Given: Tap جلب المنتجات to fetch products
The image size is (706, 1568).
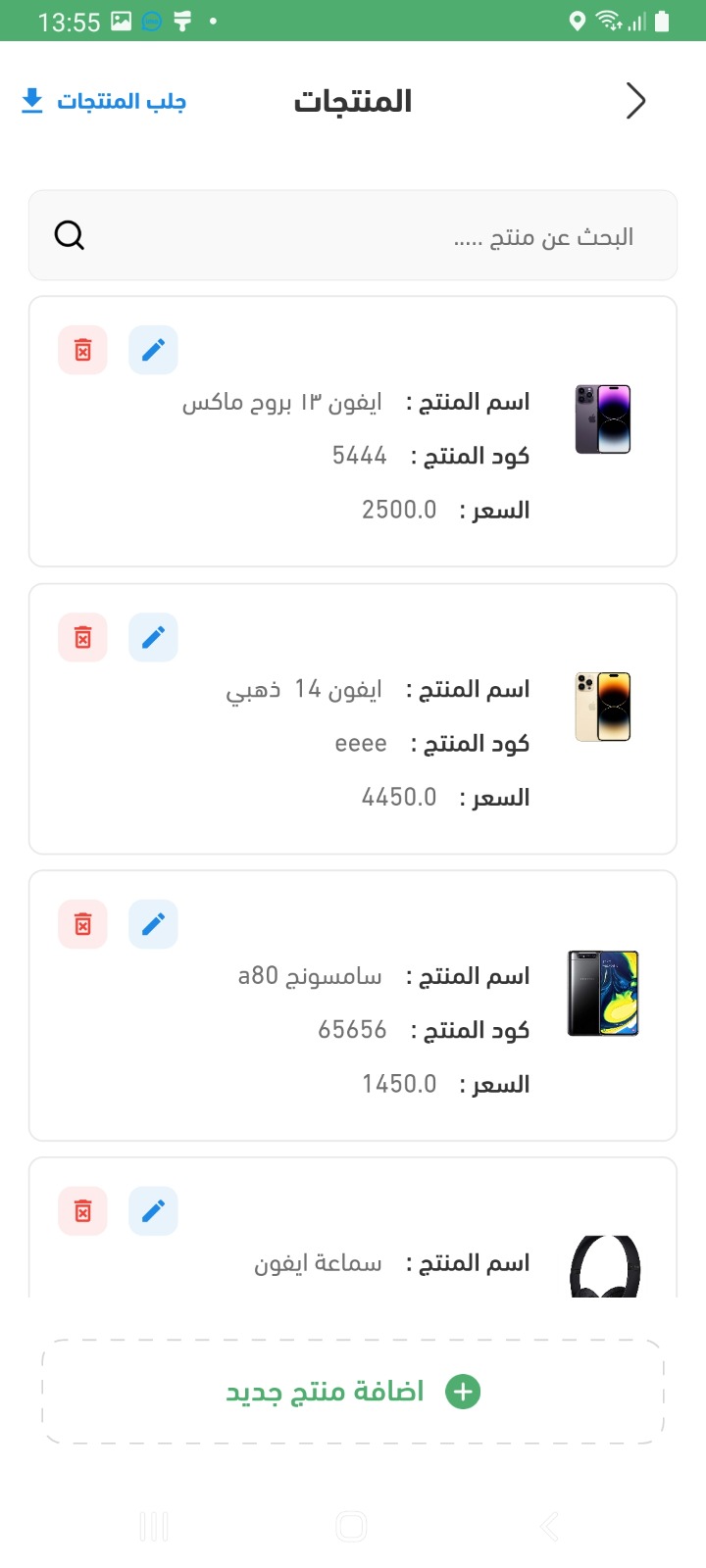Looking at the screenshot, I should point(104,101).
